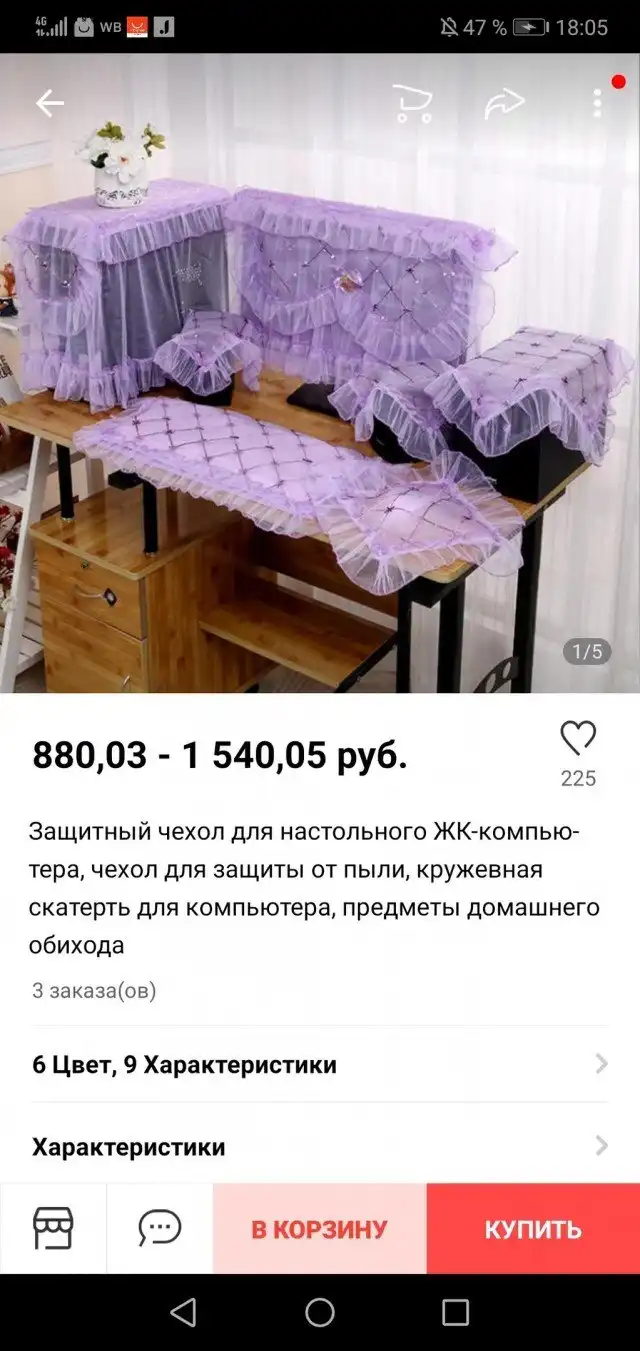Open the three-dot overflow menu
640x1351 pixels.
tap(597, 103)
